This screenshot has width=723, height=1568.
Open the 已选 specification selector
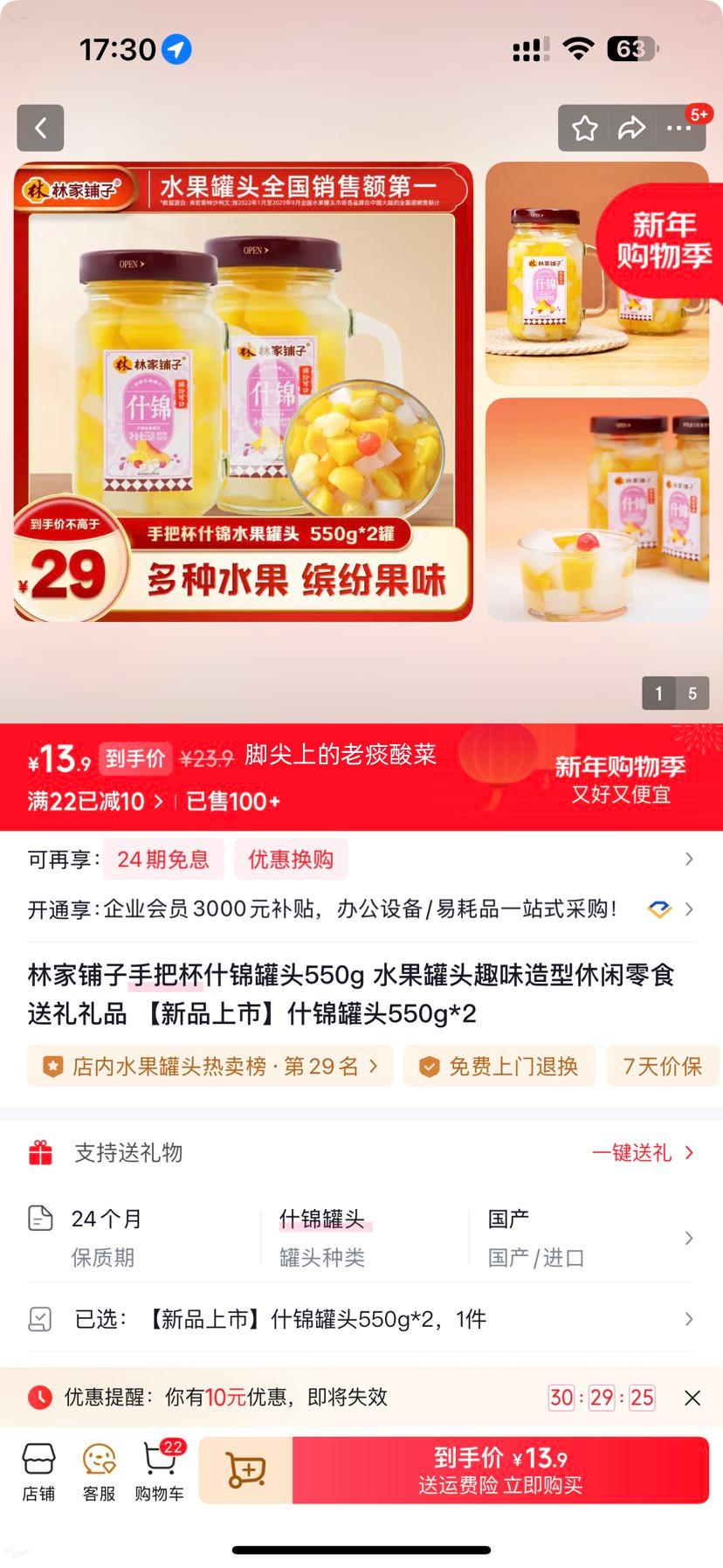pyautogui.click(x=361, y=1318)
